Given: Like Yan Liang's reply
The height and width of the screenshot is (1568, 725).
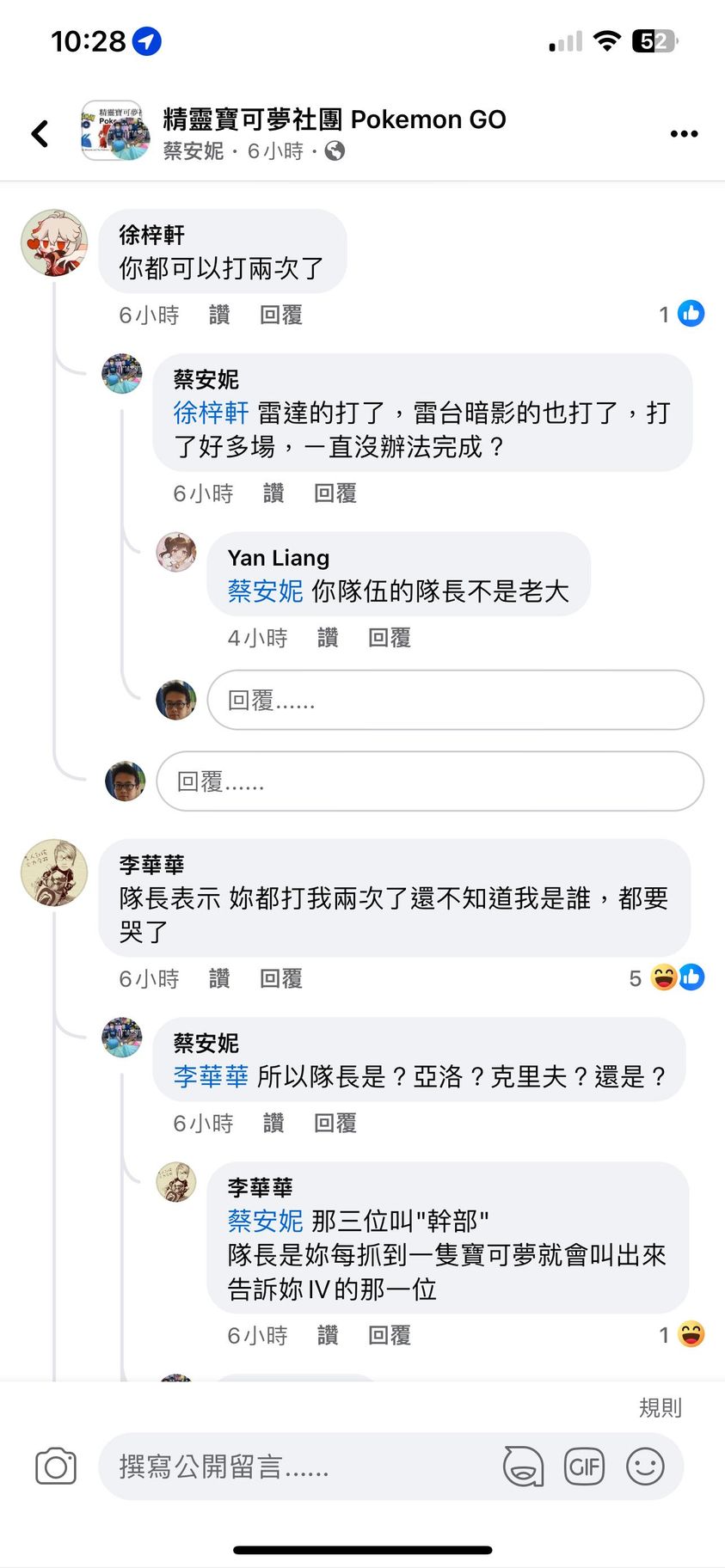Looking at the screenshot, I should [x=328, y=638].
